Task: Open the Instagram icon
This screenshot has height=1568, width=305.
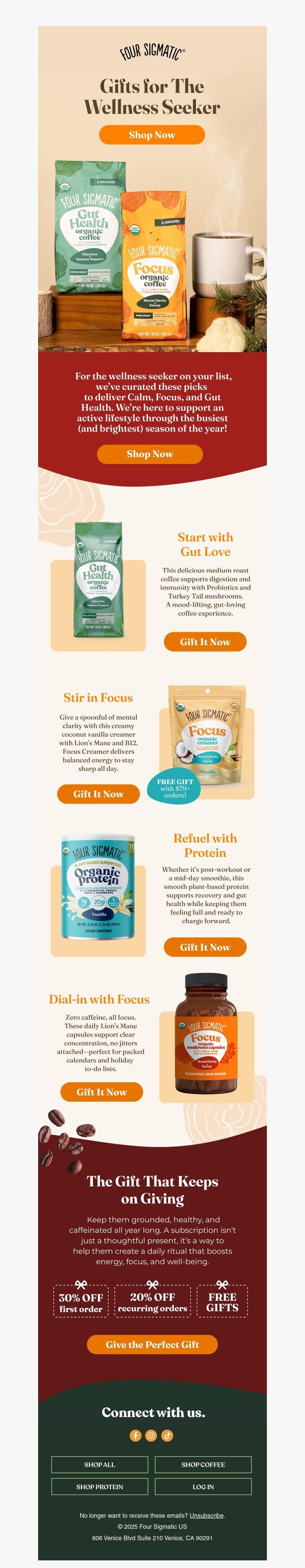Action: (151, 1435)
